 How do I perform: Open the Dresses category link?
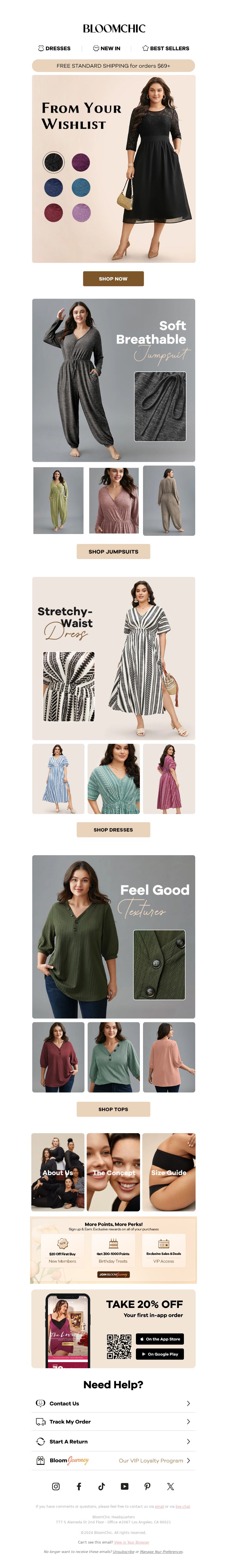pos(55,48)
